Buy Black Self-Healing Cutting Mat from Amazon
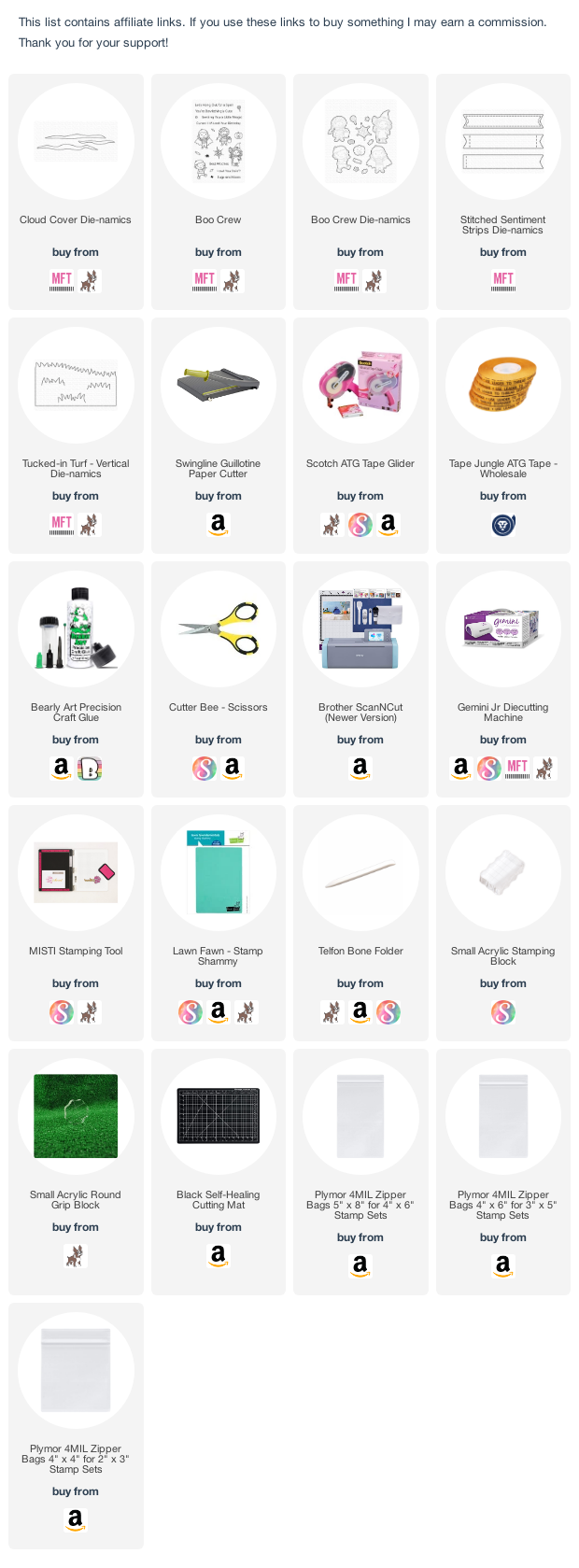 pyautogui.click(x=218, y=1255)
